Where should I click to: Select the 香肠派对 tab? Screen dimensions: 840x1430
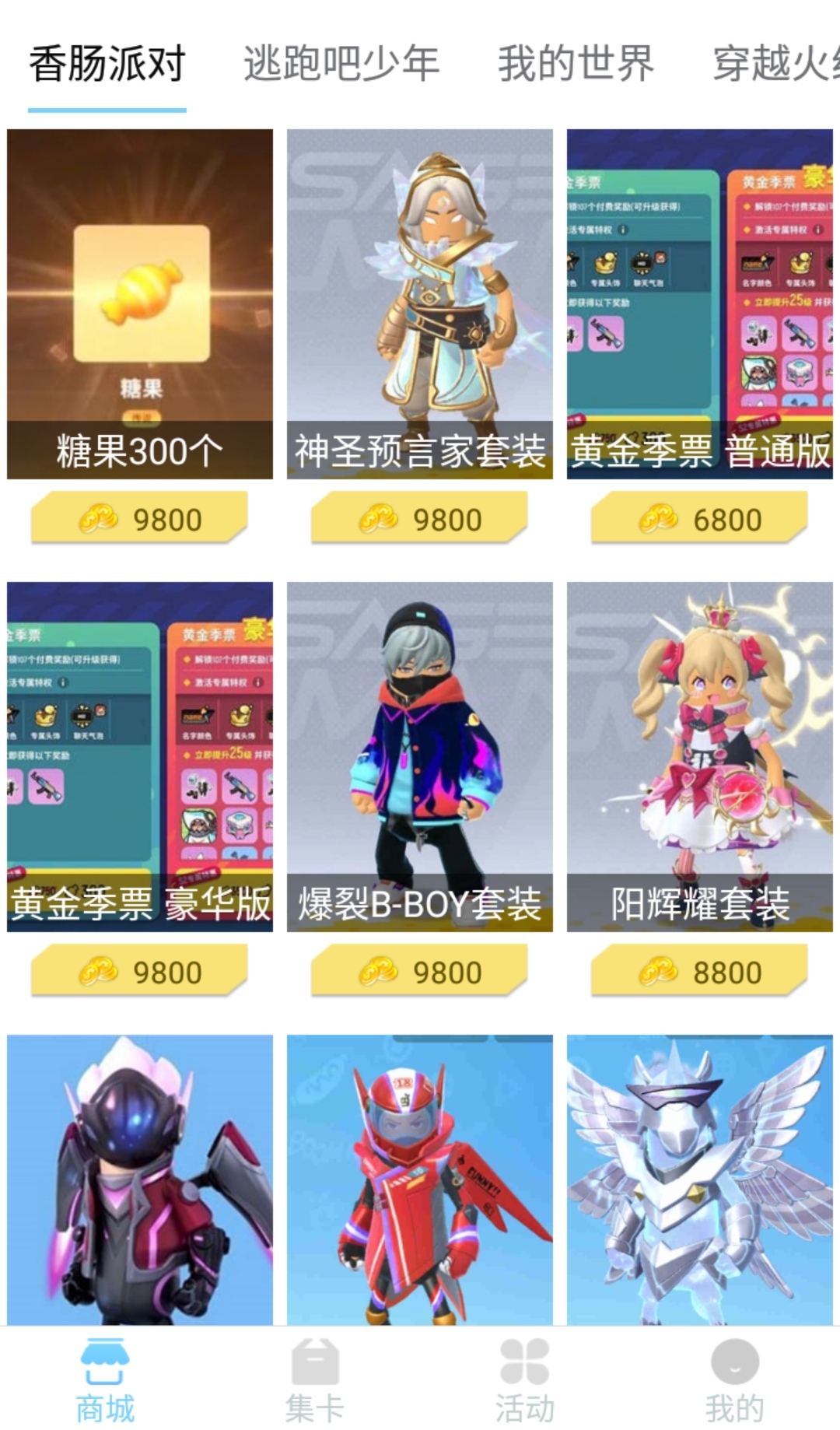point(107,64)
